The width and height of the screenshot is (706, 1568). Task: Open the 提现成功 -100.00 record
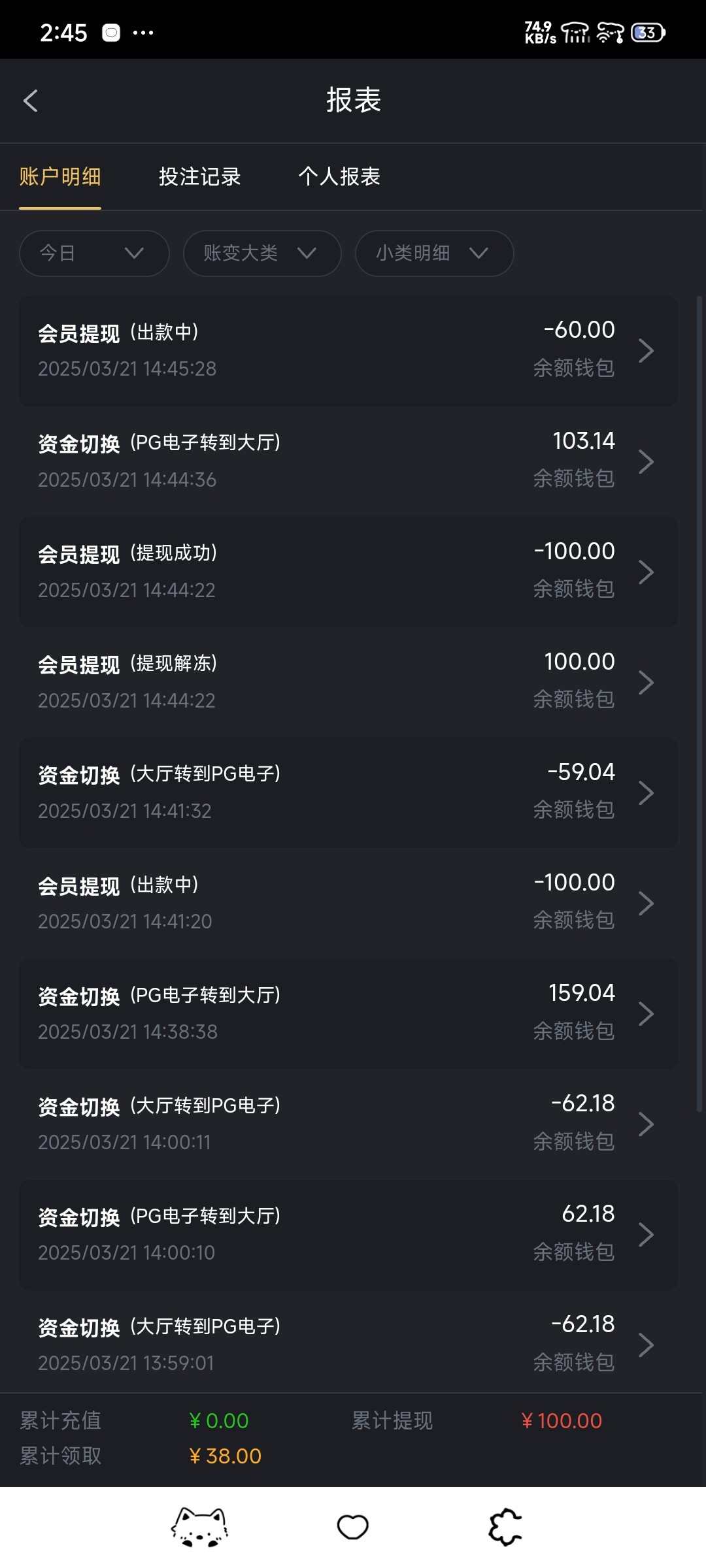coord(348,572)
